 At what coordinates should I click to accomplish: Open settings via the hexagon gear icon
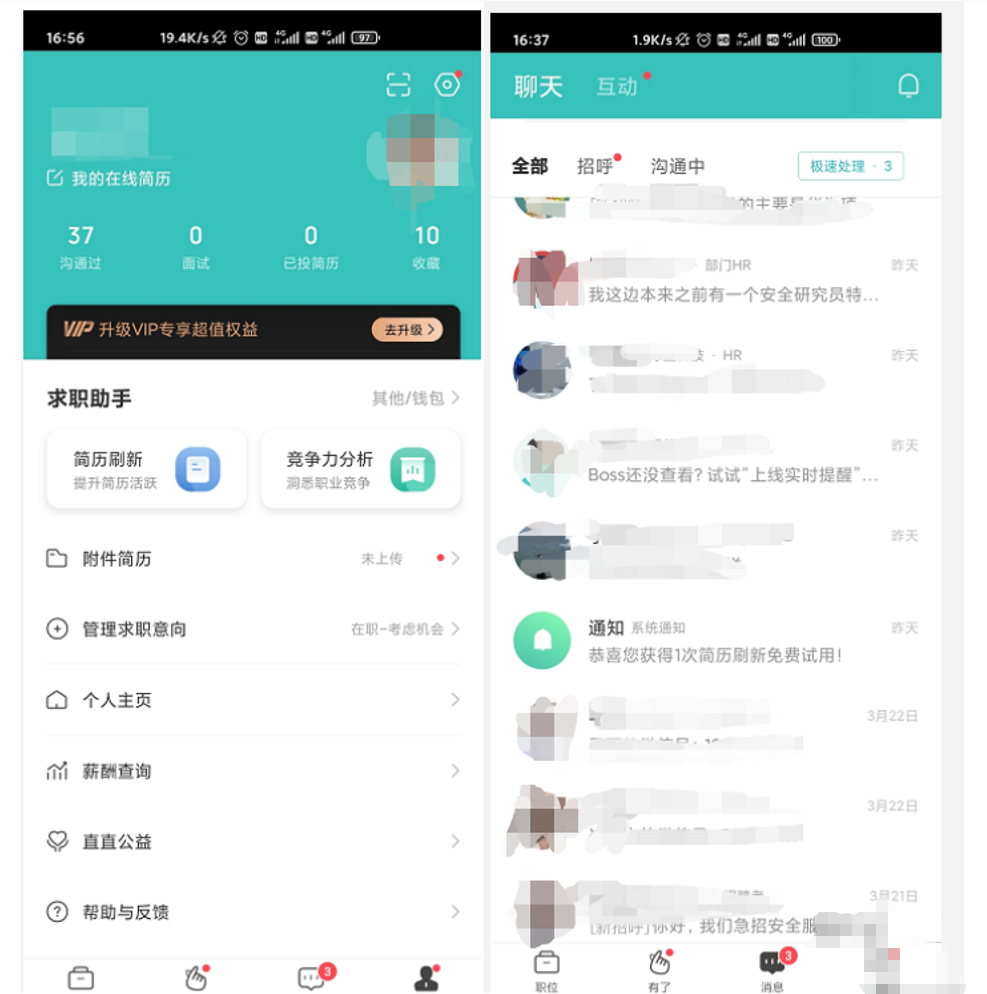pos(446,85)
